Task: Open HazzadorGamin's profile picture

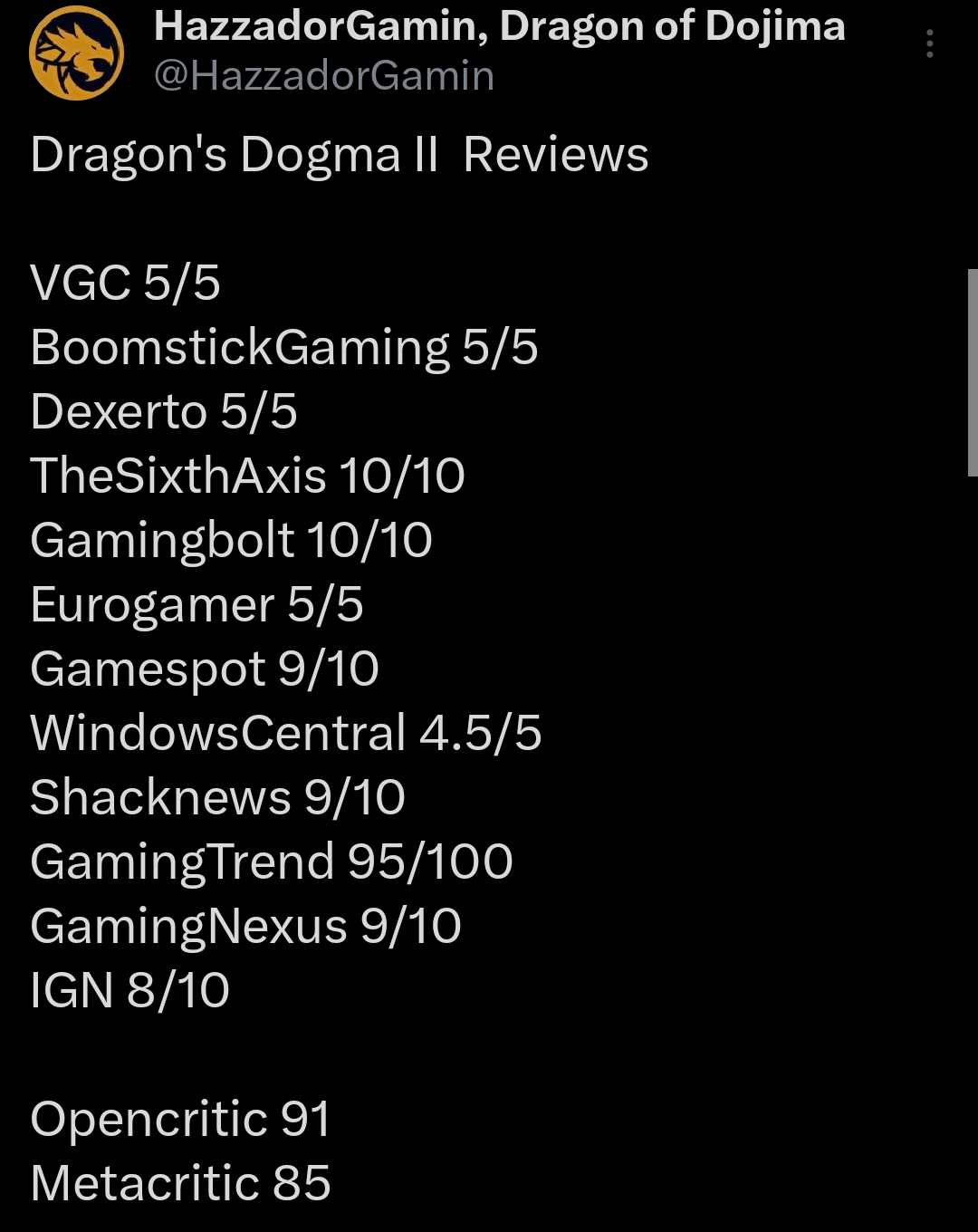Action: (x=76, y=53)
